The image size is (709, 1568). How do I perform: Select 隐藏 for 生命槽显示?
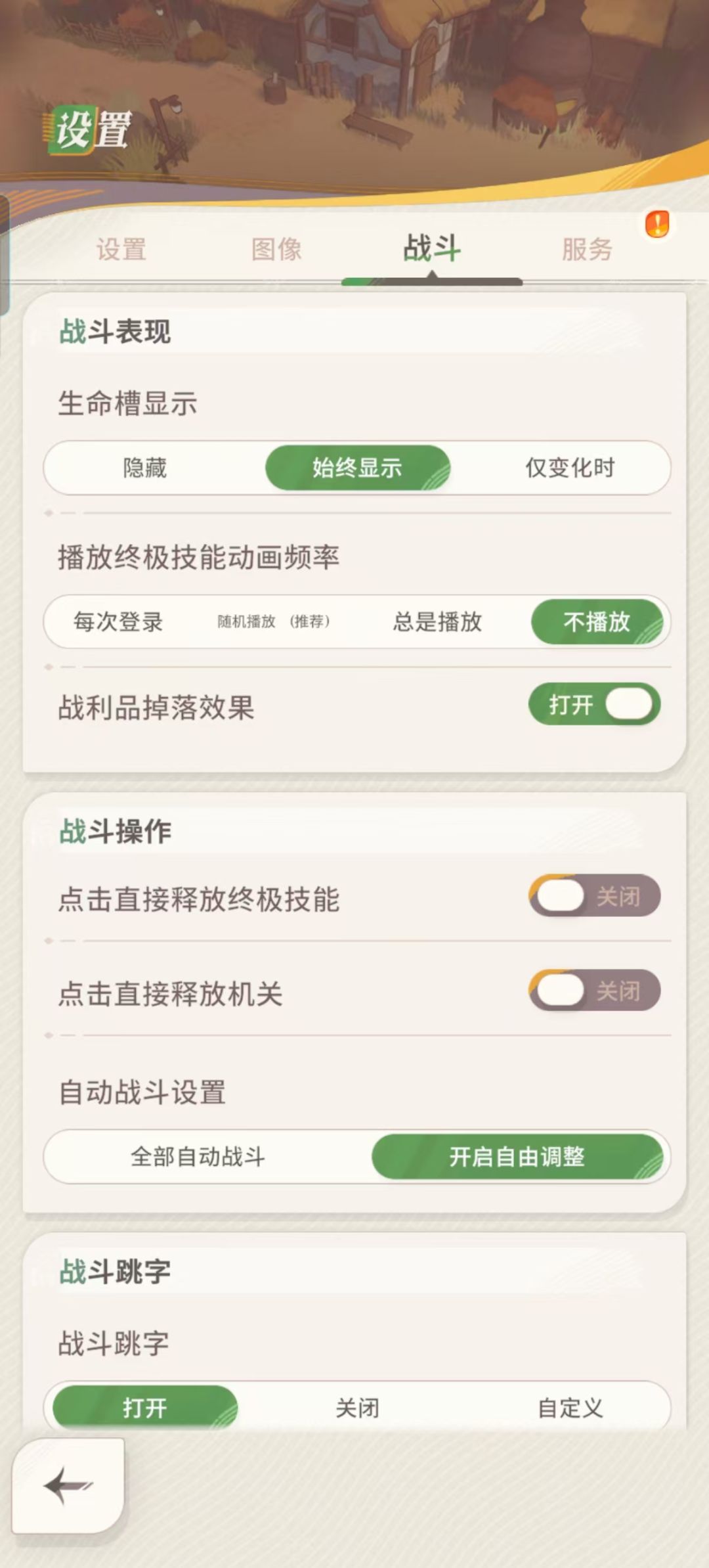pyautogui.click(x=144, y=468)
